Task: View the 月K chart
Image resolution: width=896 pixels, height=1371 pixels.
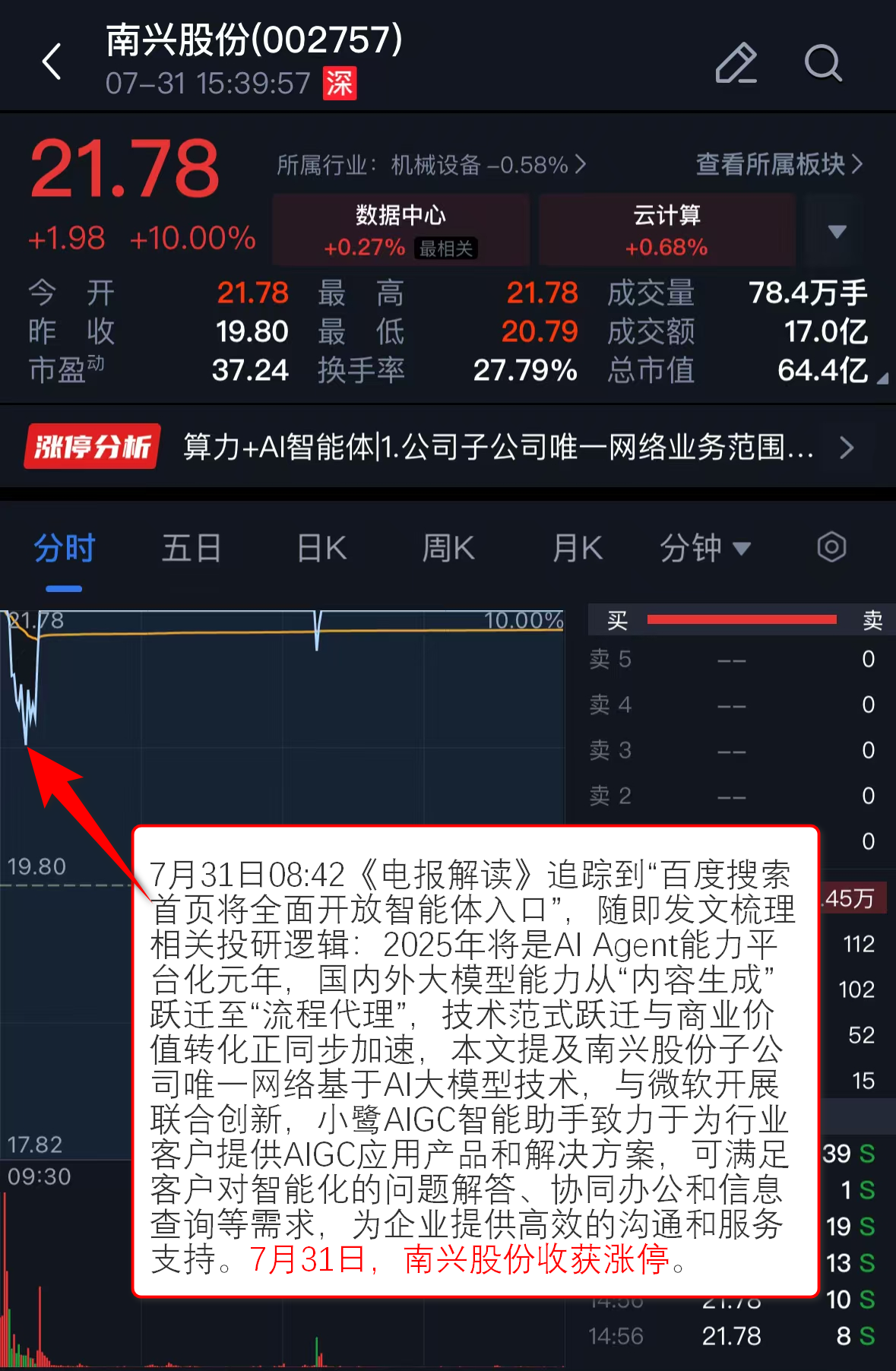Action: 578,548
